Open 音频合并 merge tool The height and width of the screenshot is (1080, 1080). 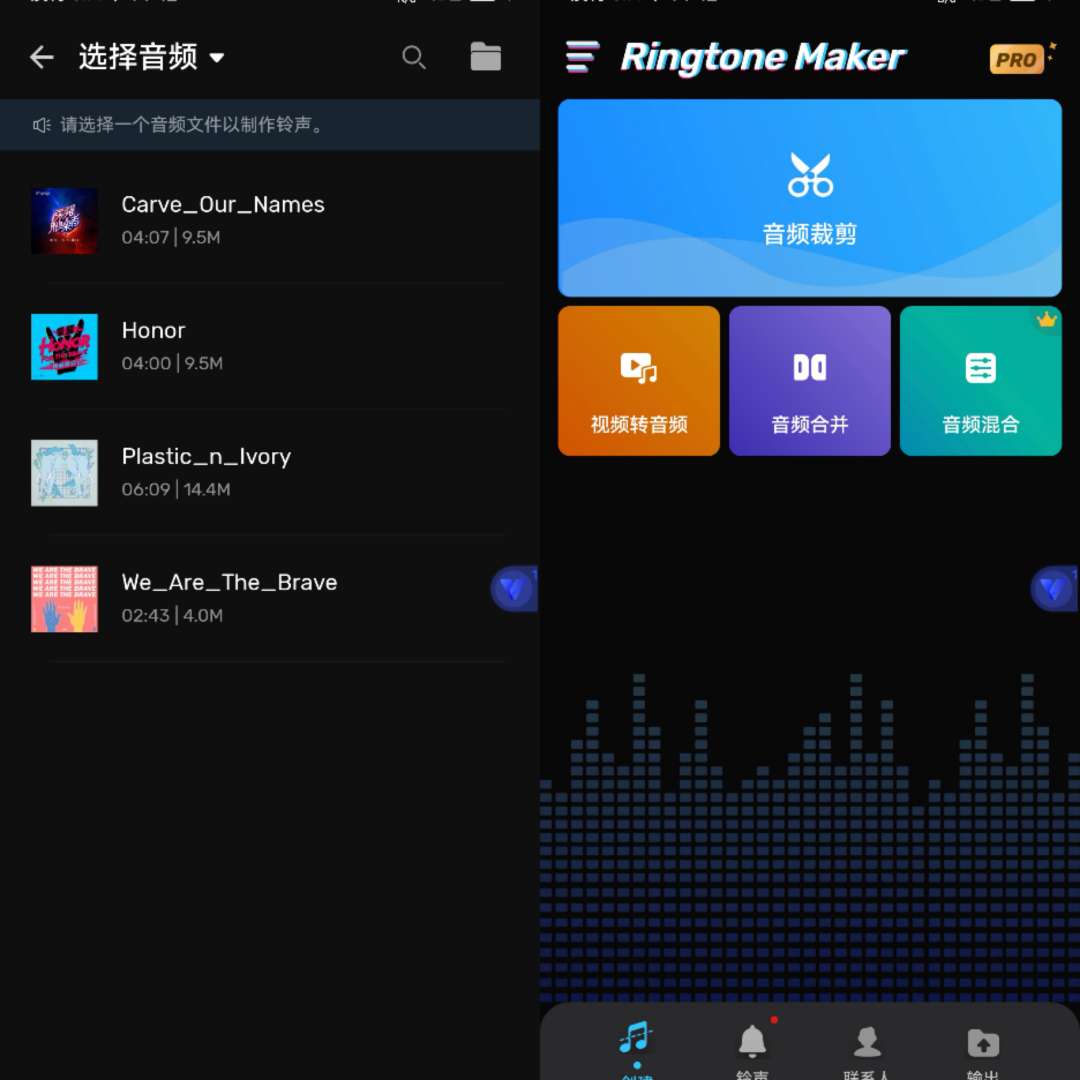click(x=810, y=381)
